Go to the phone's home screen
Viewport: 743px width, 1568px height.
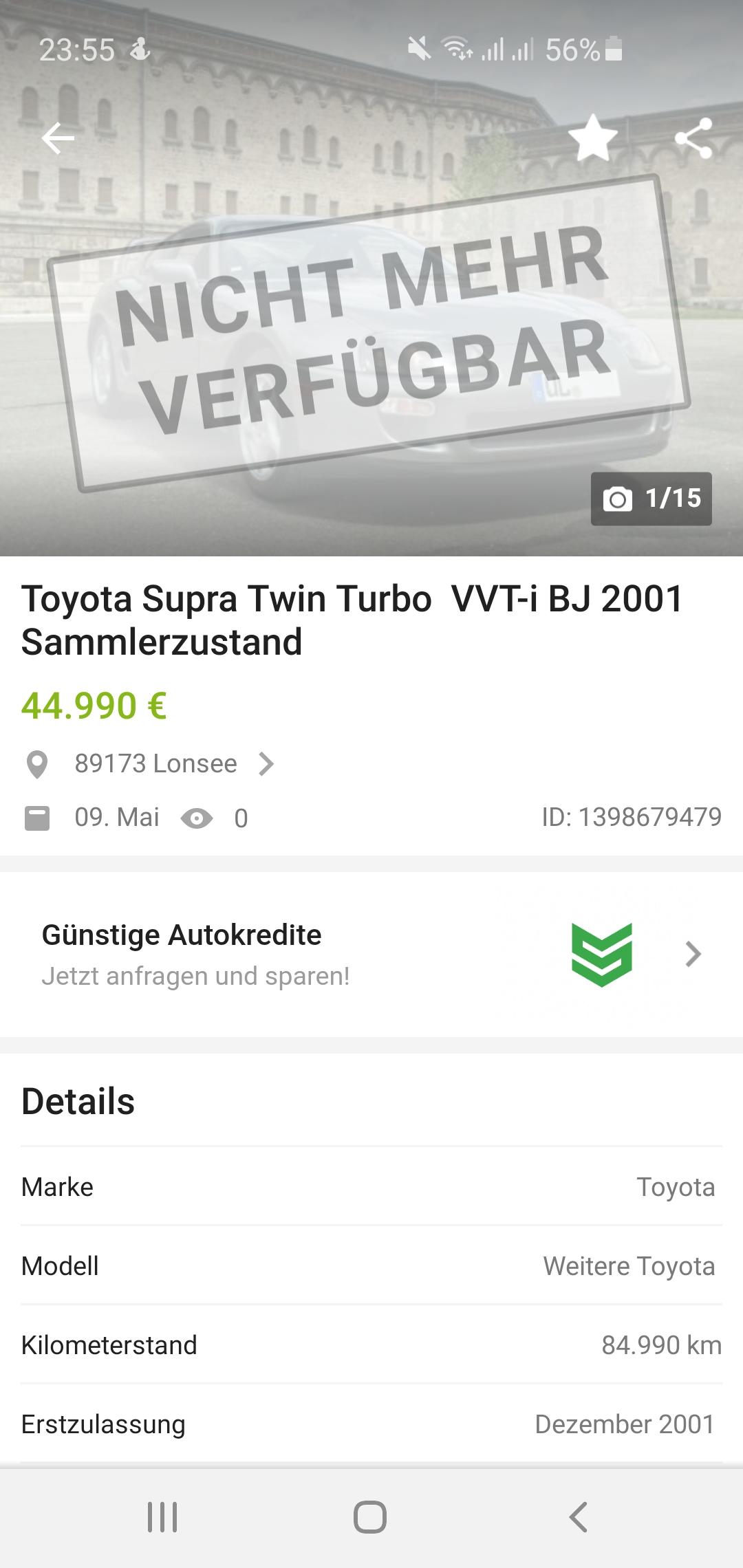(x=370, y=1517)
